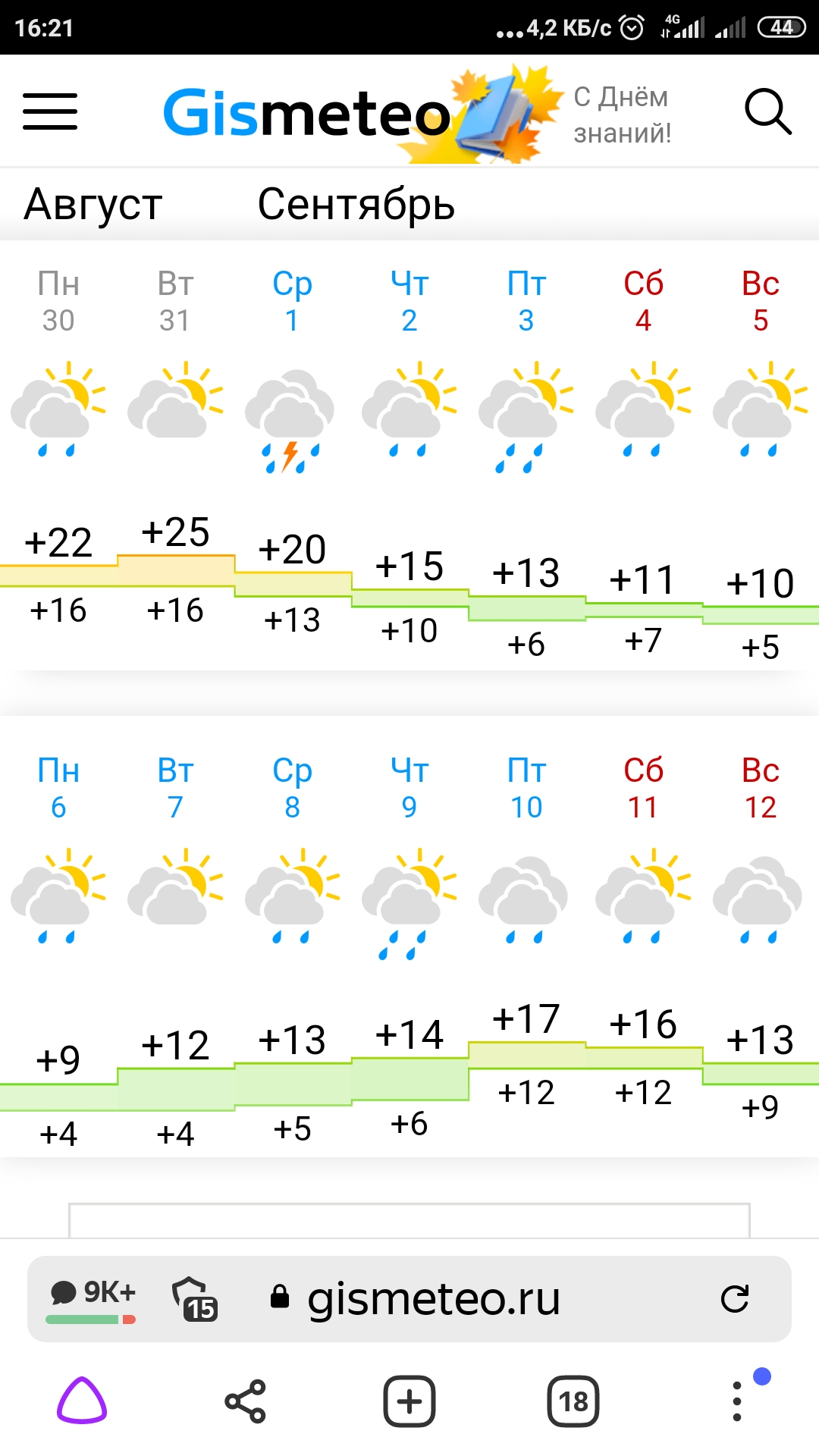819x1456 pixels.
Task: Go to the Gismeteo home page
Action: [x=306, y=114]
